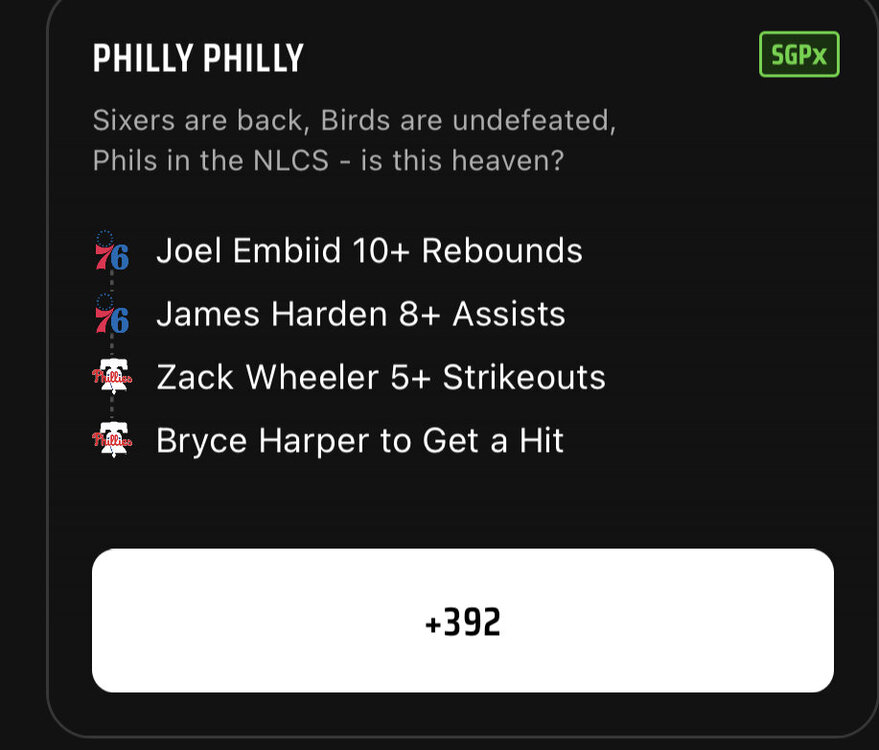Image resolution: width=879 pixels, height=750 pixels.
Task: Tap the SGPx badge
Action: pyautogui.click(x=798, y=55)
